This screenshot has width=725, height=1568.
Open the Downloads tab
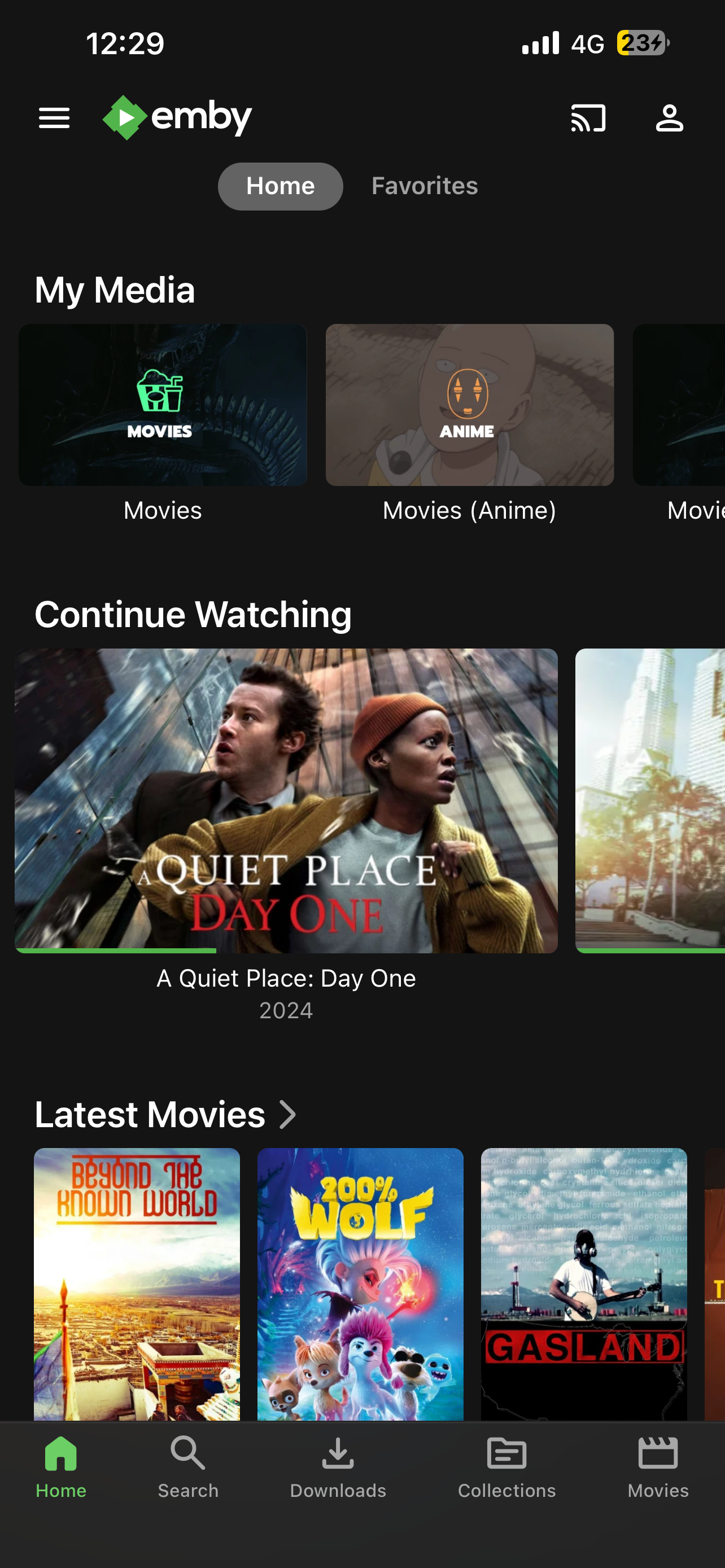click(x=338, y=1467)
